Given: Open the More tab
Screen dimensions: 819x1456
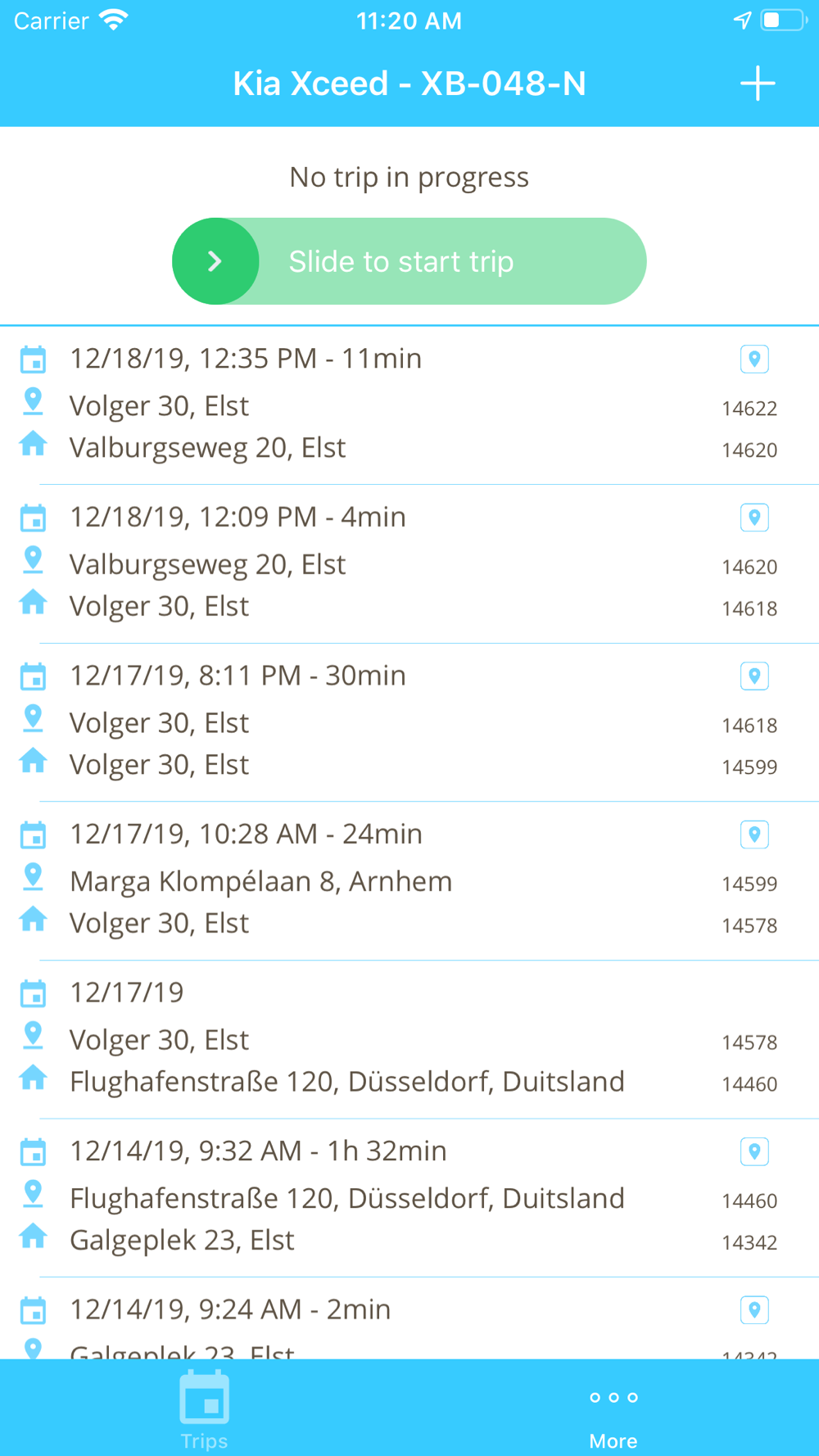Looking at the screenshot, I should click(613, 1410).
